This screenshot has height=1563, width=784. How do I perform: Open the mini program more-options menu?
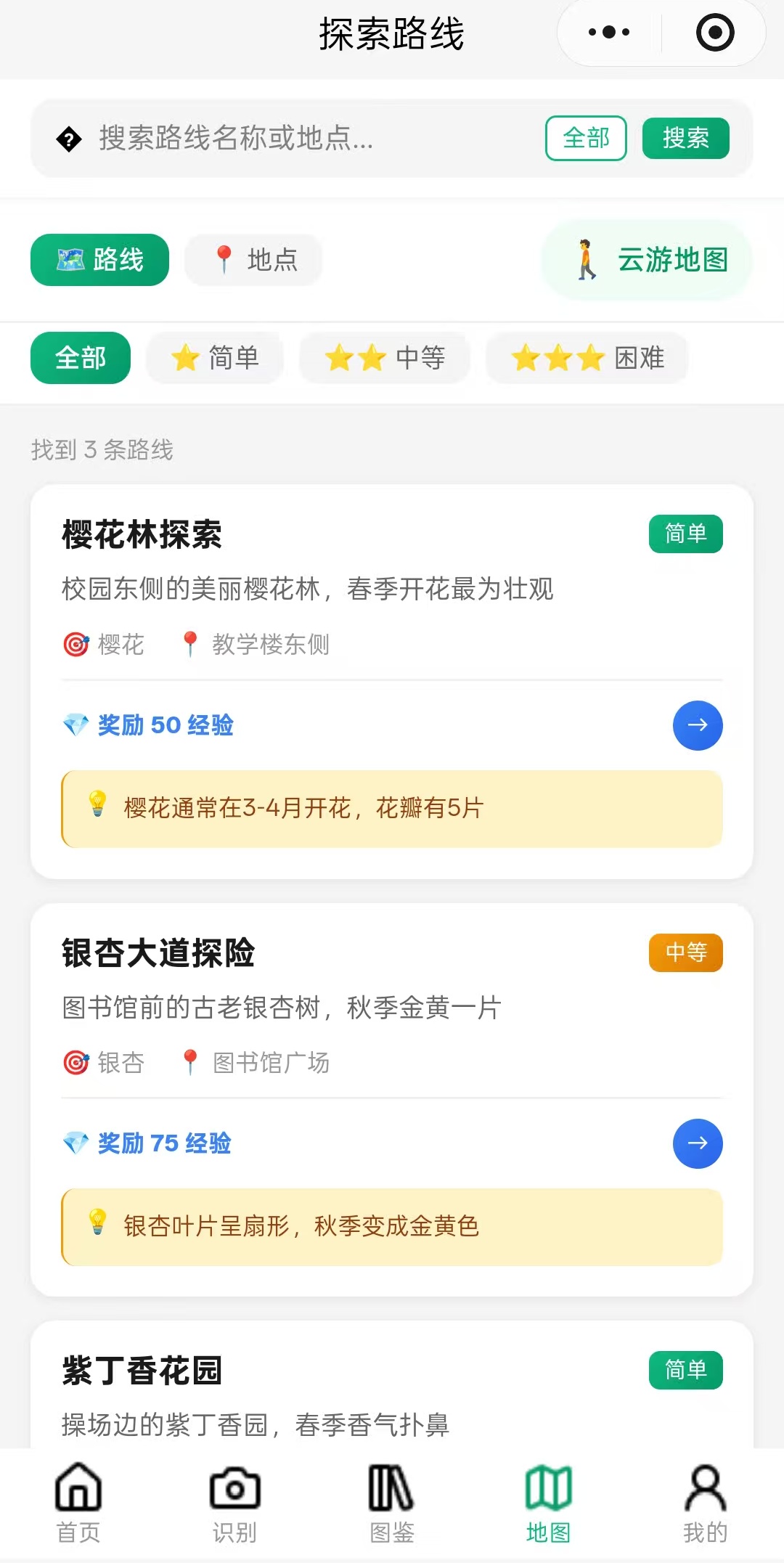tap(609, 33)
